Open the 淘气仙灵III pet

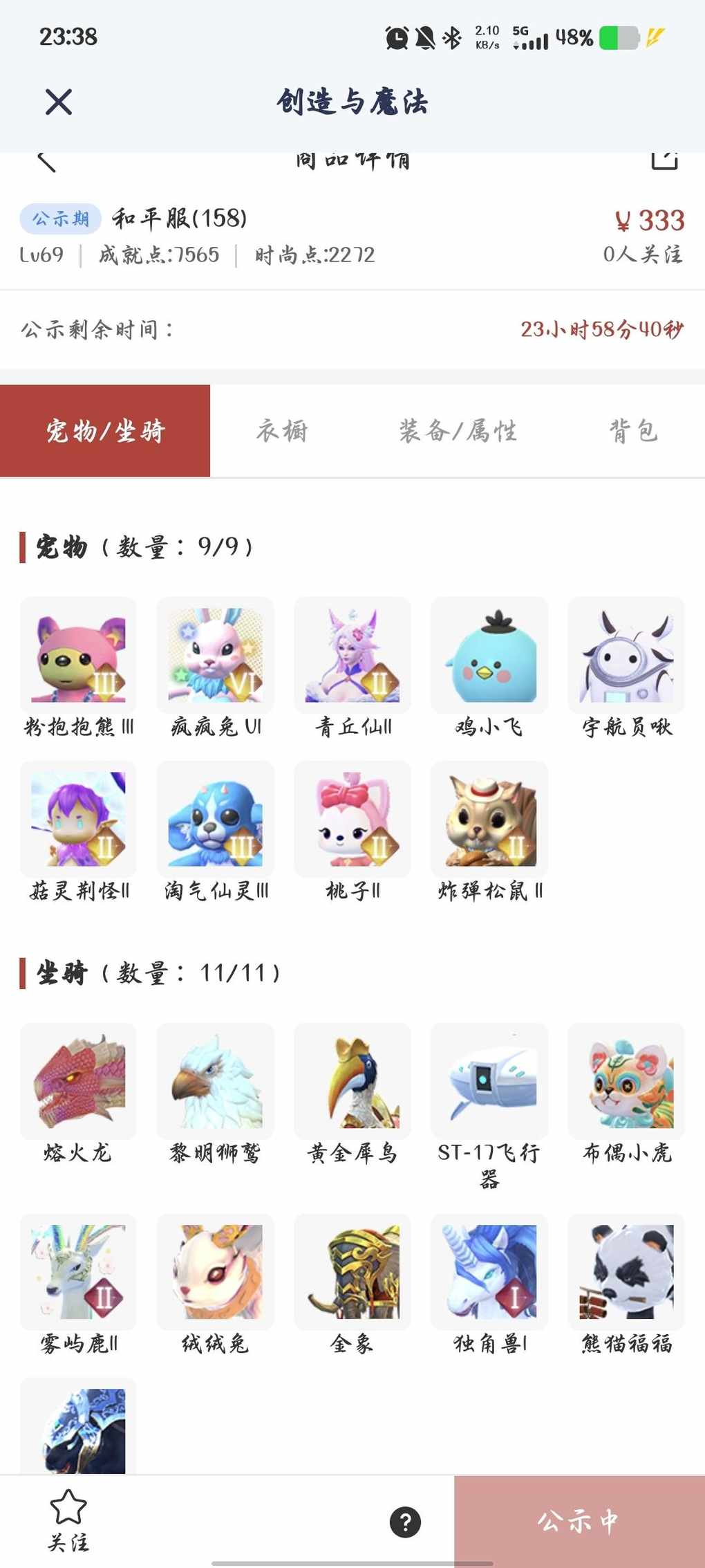click(x=215, y=820)
